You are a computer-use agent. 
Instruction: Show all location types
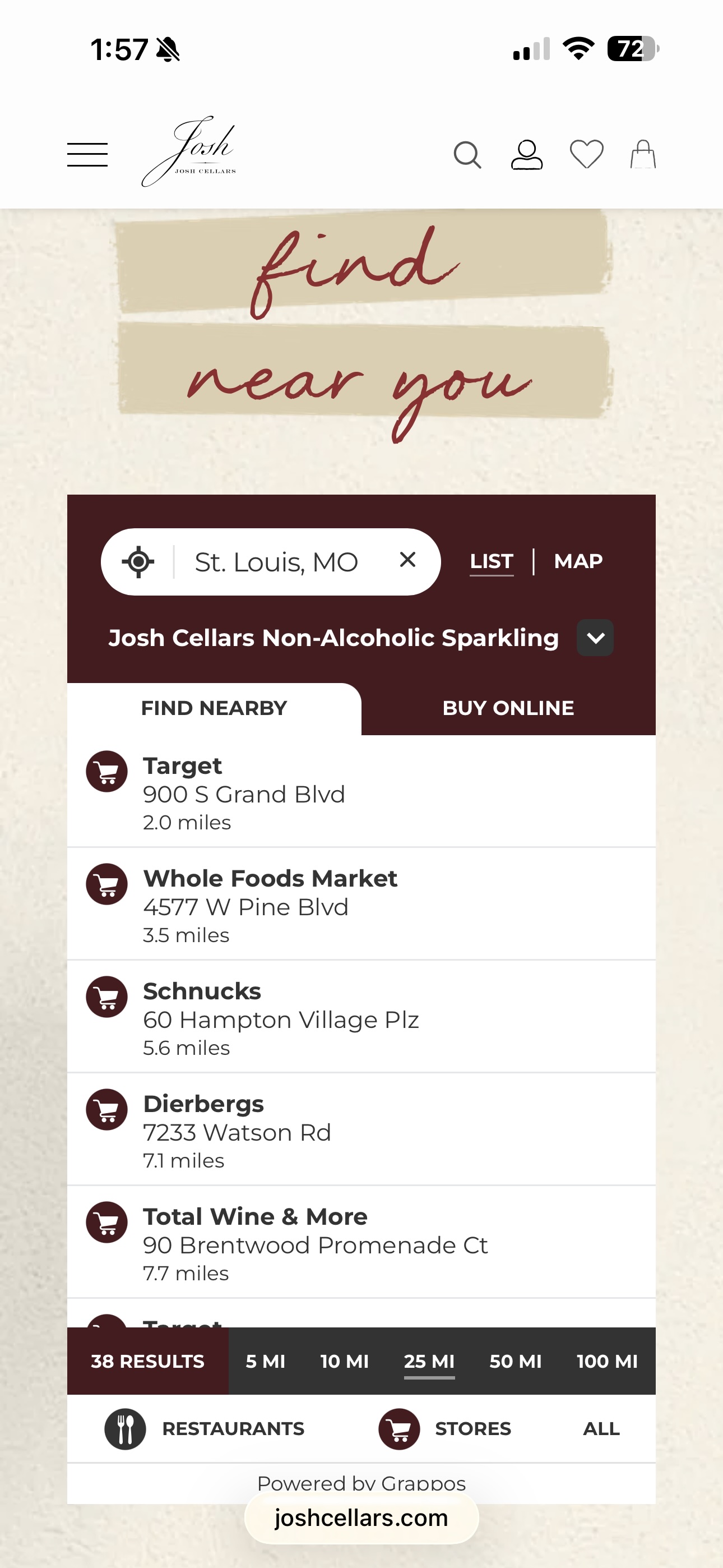[601, 1428]
